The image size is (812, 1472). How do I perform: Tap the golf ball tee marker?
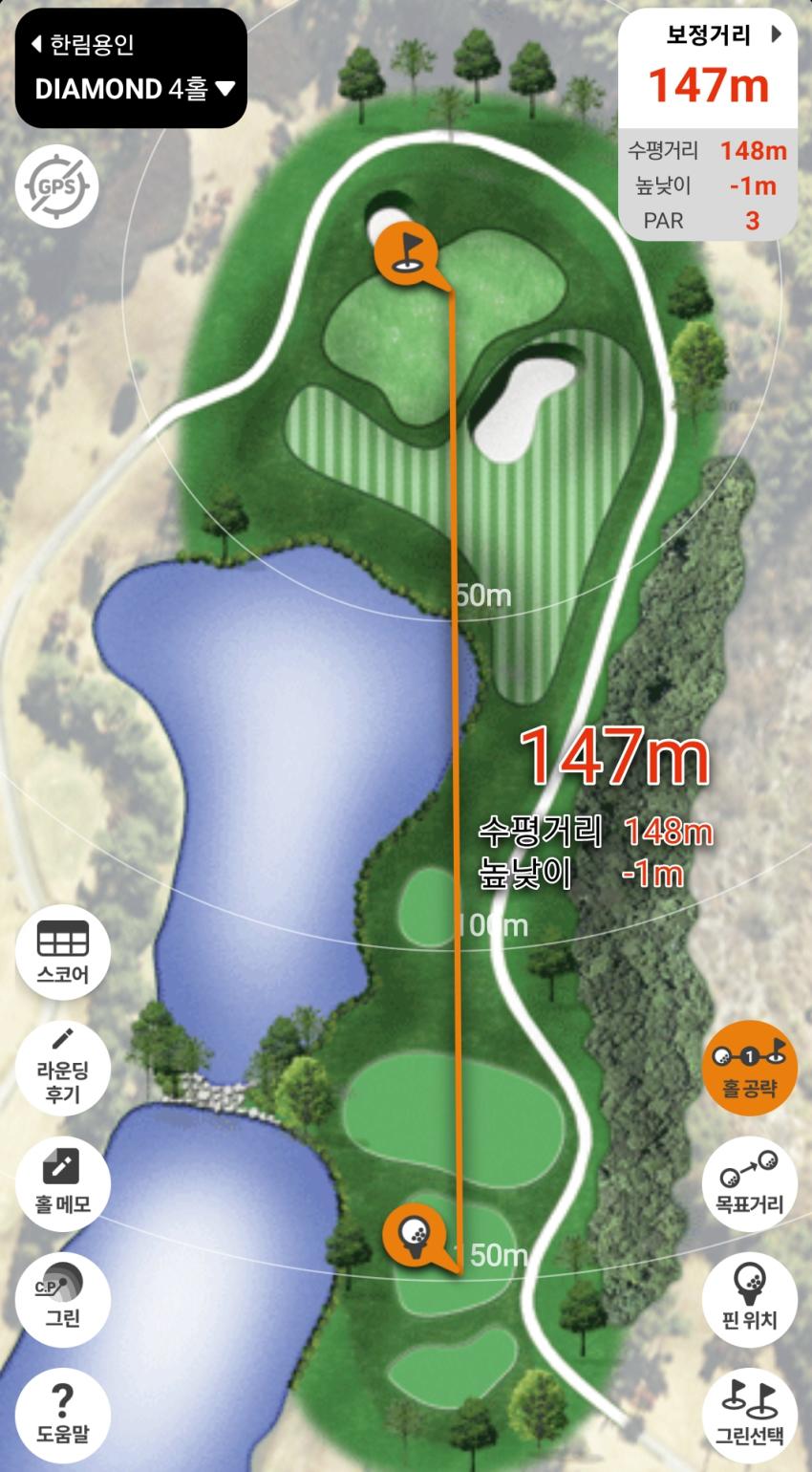click(x=414, y=1234)
